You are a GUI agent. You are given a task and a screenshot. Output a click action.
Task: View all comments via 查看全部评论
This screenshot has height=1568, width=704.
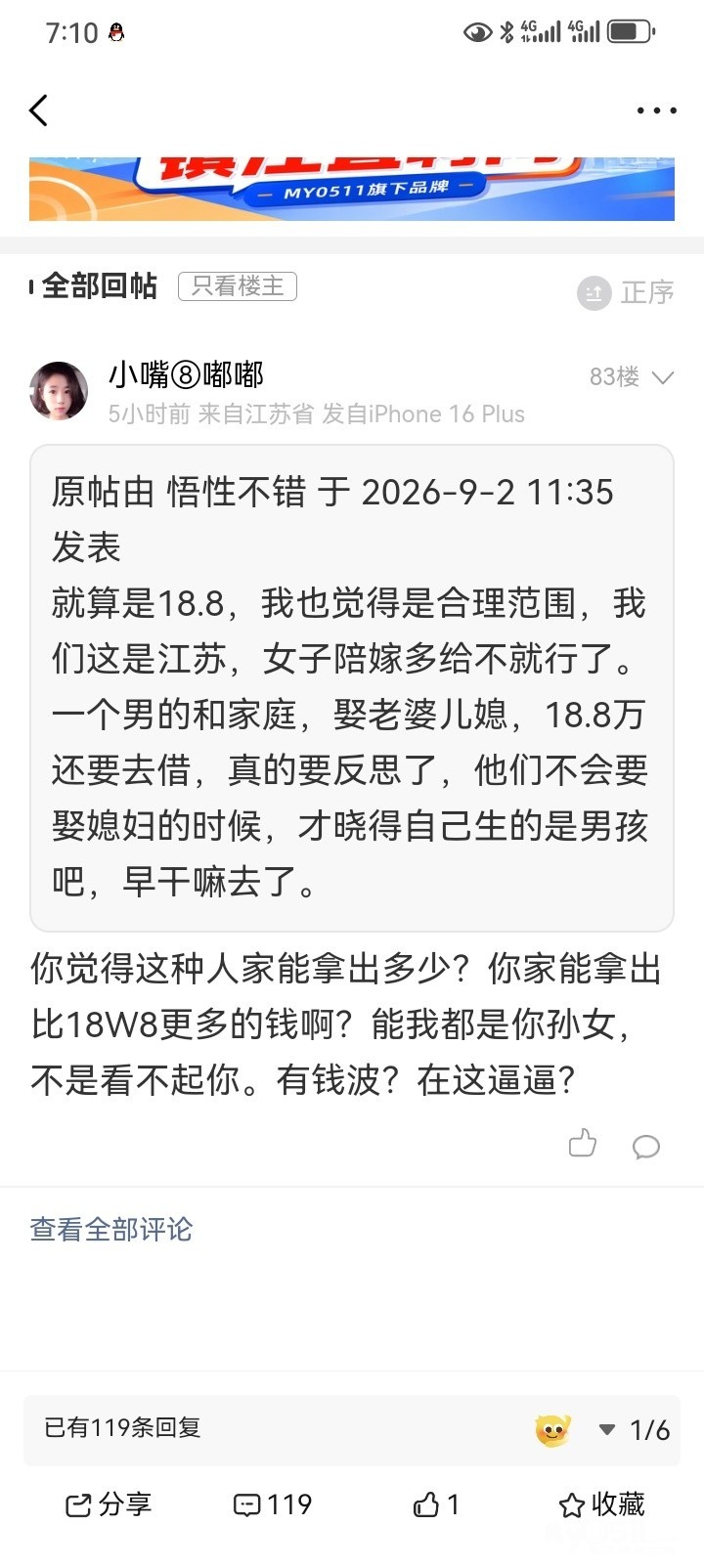click(111, 1229)
